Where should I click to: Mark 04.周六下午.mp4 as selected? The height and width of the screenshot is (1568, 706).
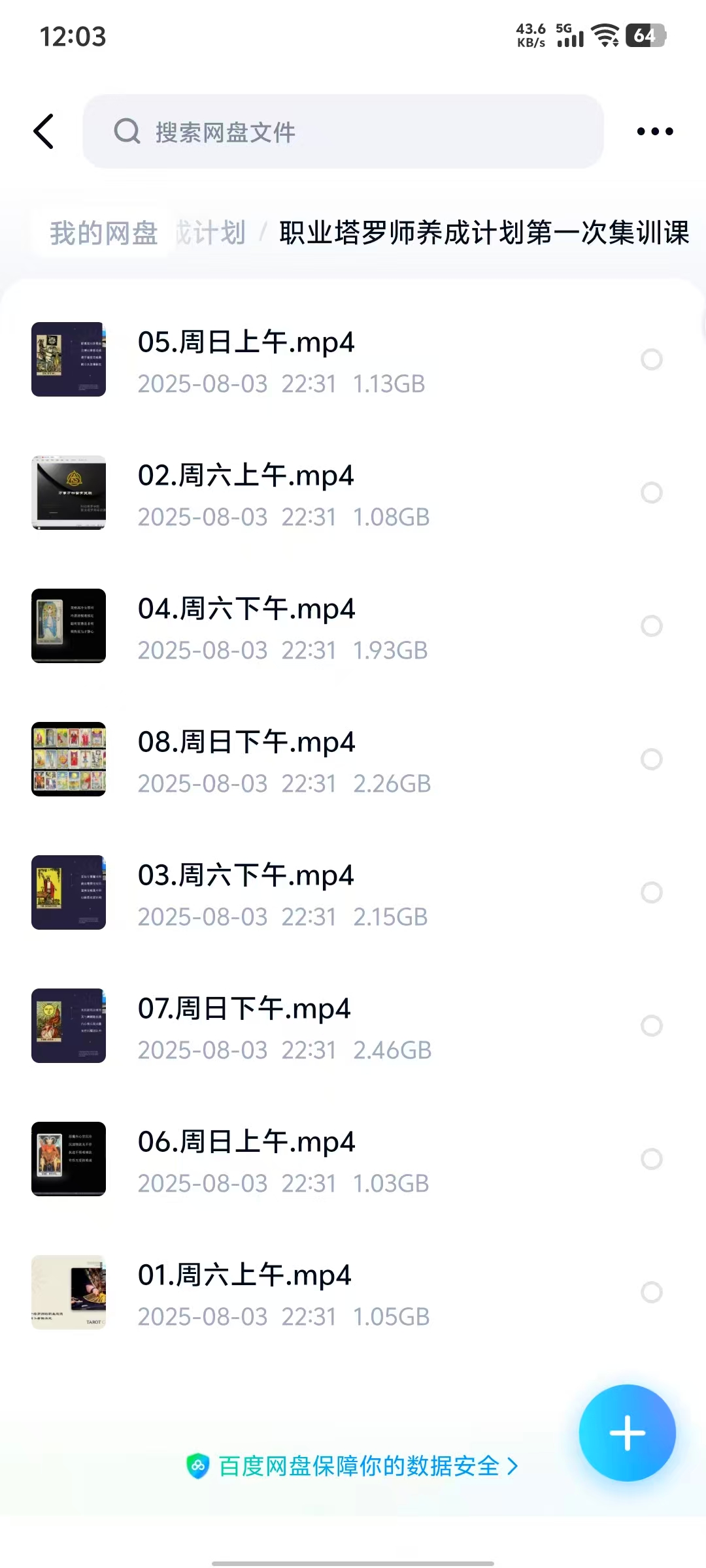[x=652, y=626]
